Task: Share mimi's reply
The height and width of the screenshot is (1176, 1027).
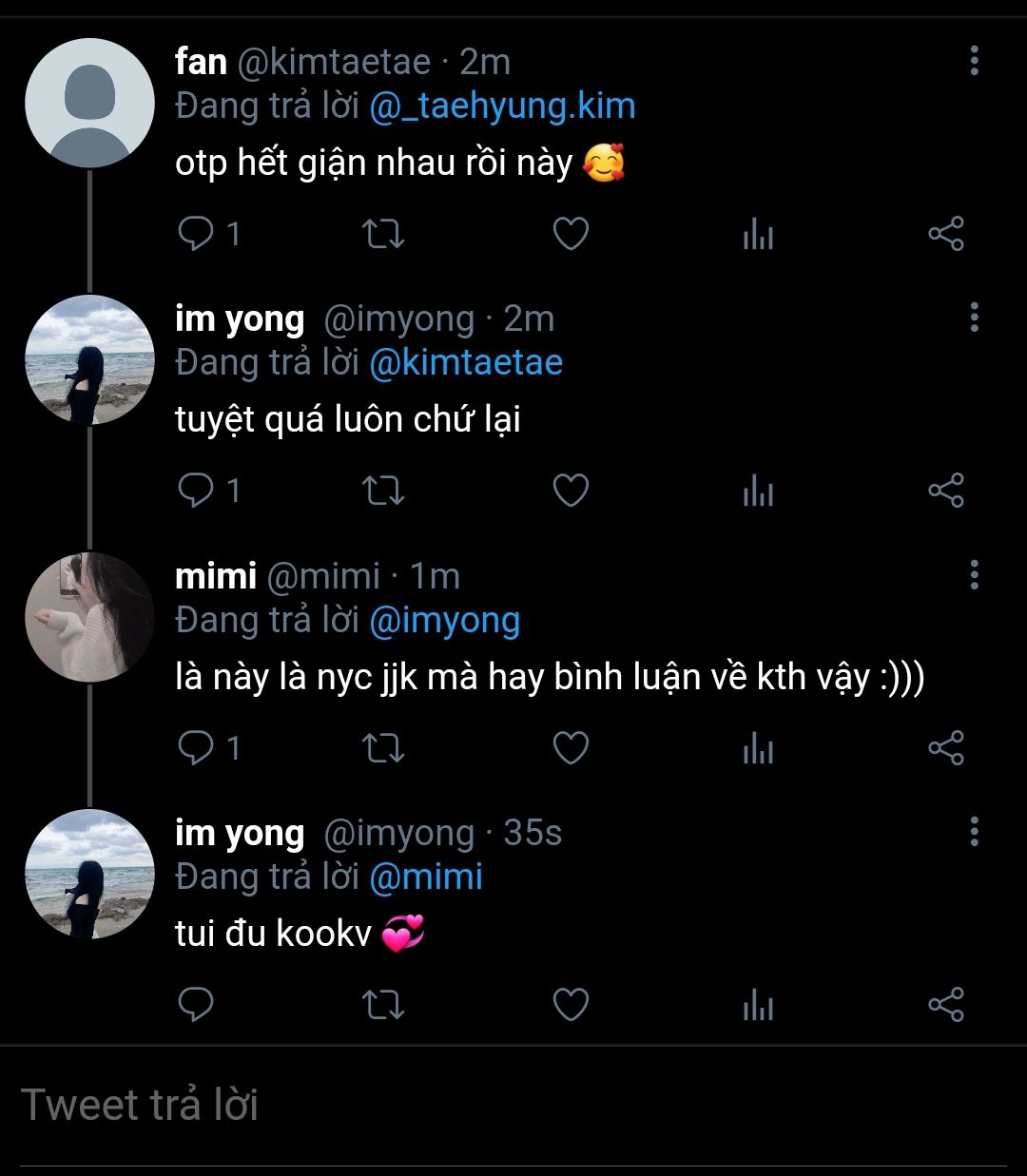Action: [x=945, y=748]
